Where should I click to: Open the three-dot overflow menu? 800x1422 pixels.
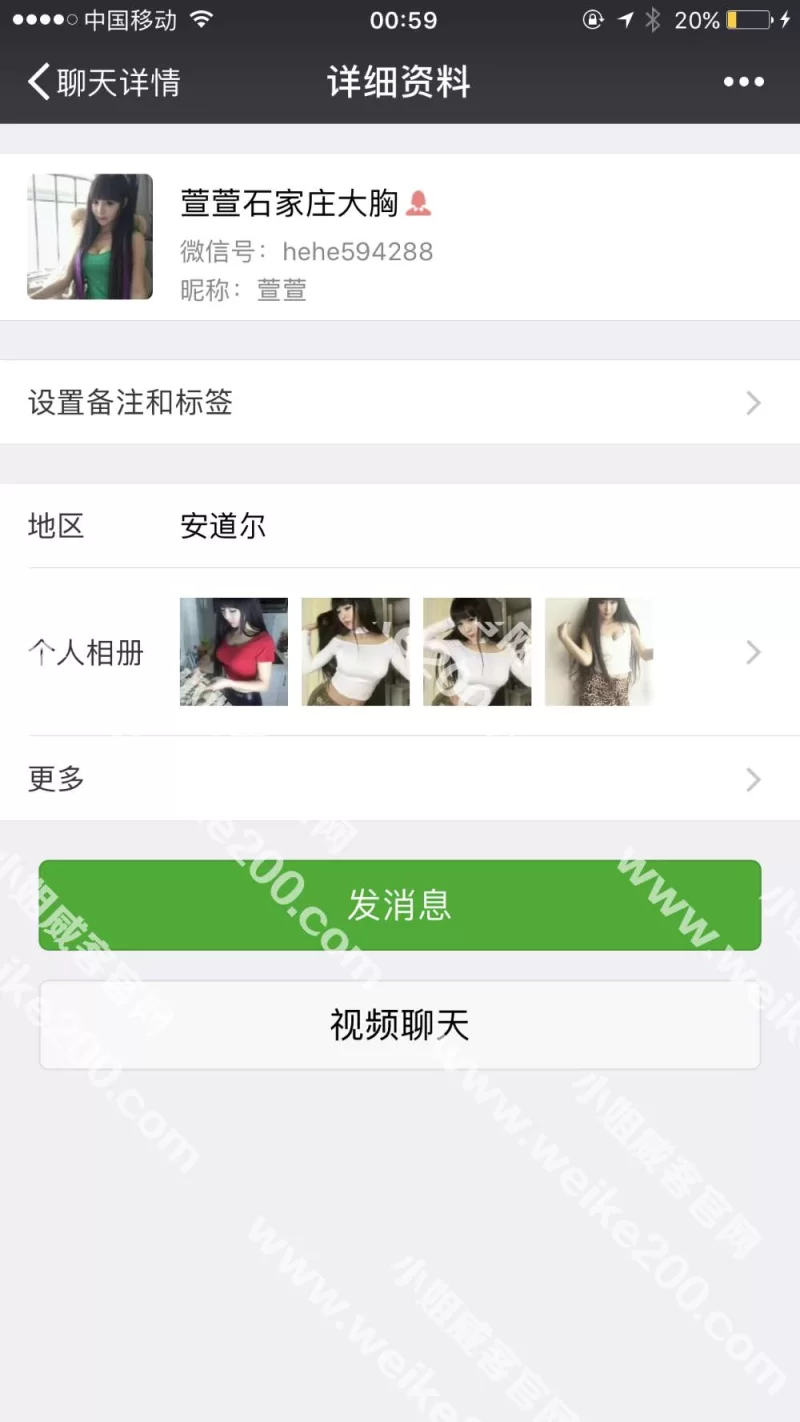point(743,82)
